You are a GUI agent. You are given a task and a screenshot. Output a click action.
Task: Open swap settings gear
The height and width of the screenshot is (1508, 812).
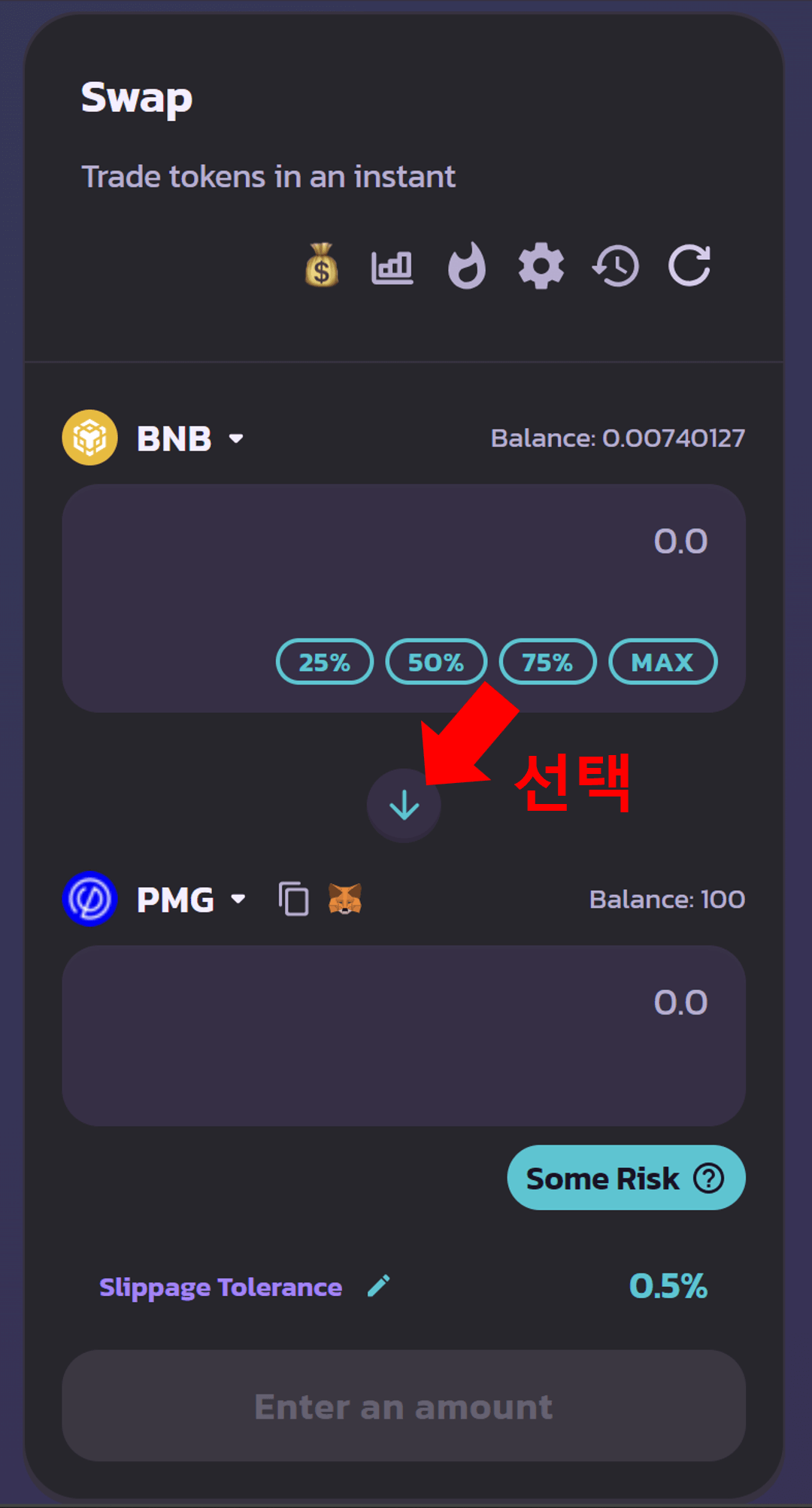[541, 265]
